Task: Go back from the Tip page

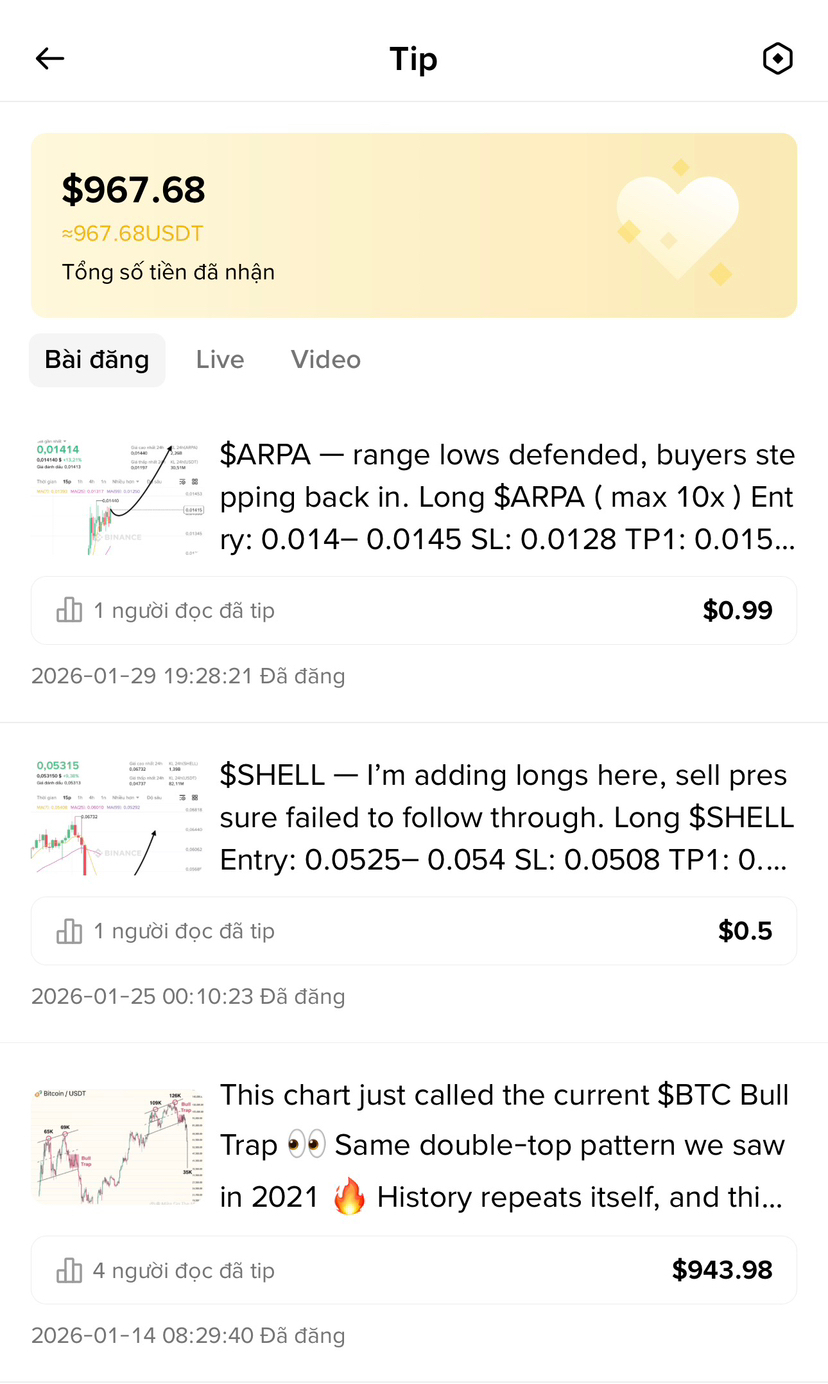Action: tap(50, 59)
